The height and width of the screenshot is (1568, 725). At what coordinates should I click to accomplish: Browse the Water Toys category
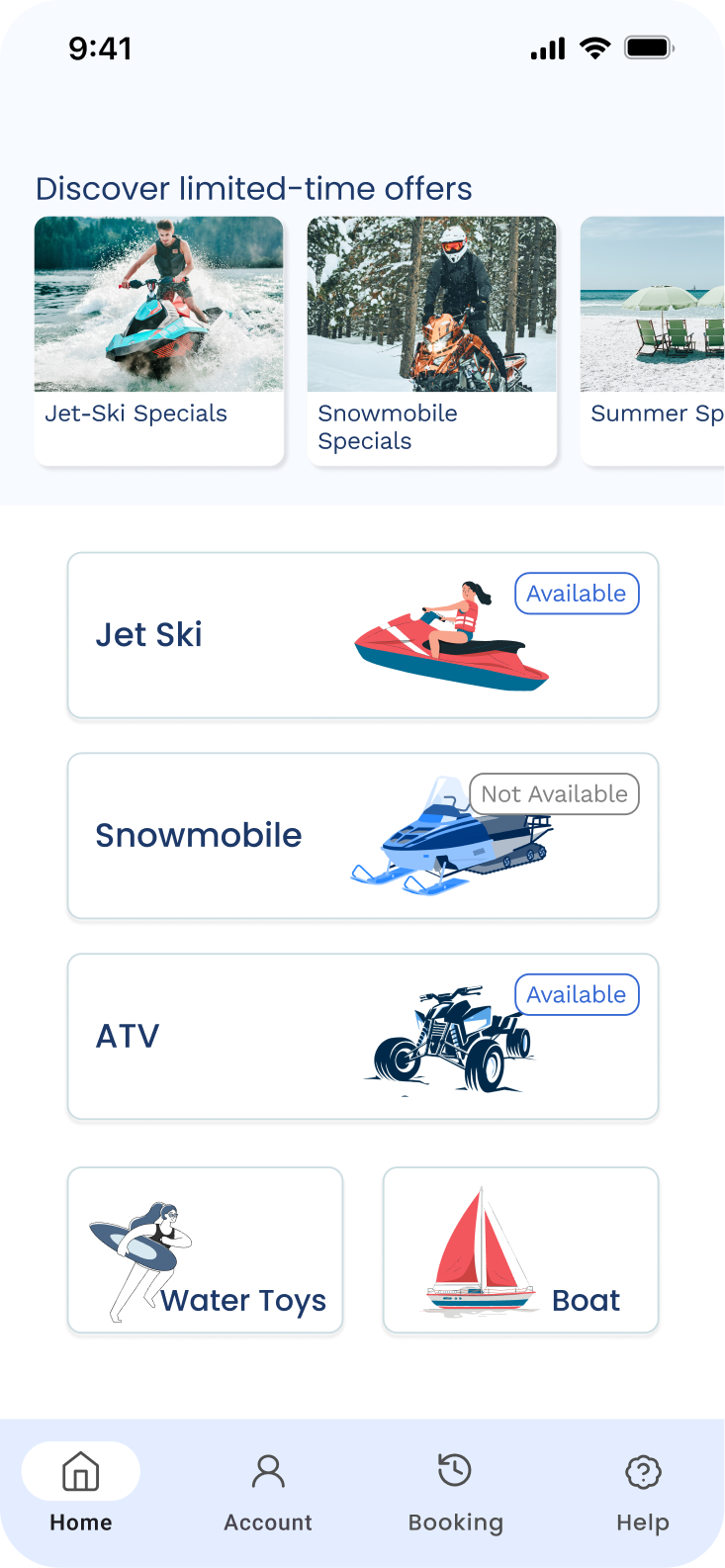pos(205,1249)
